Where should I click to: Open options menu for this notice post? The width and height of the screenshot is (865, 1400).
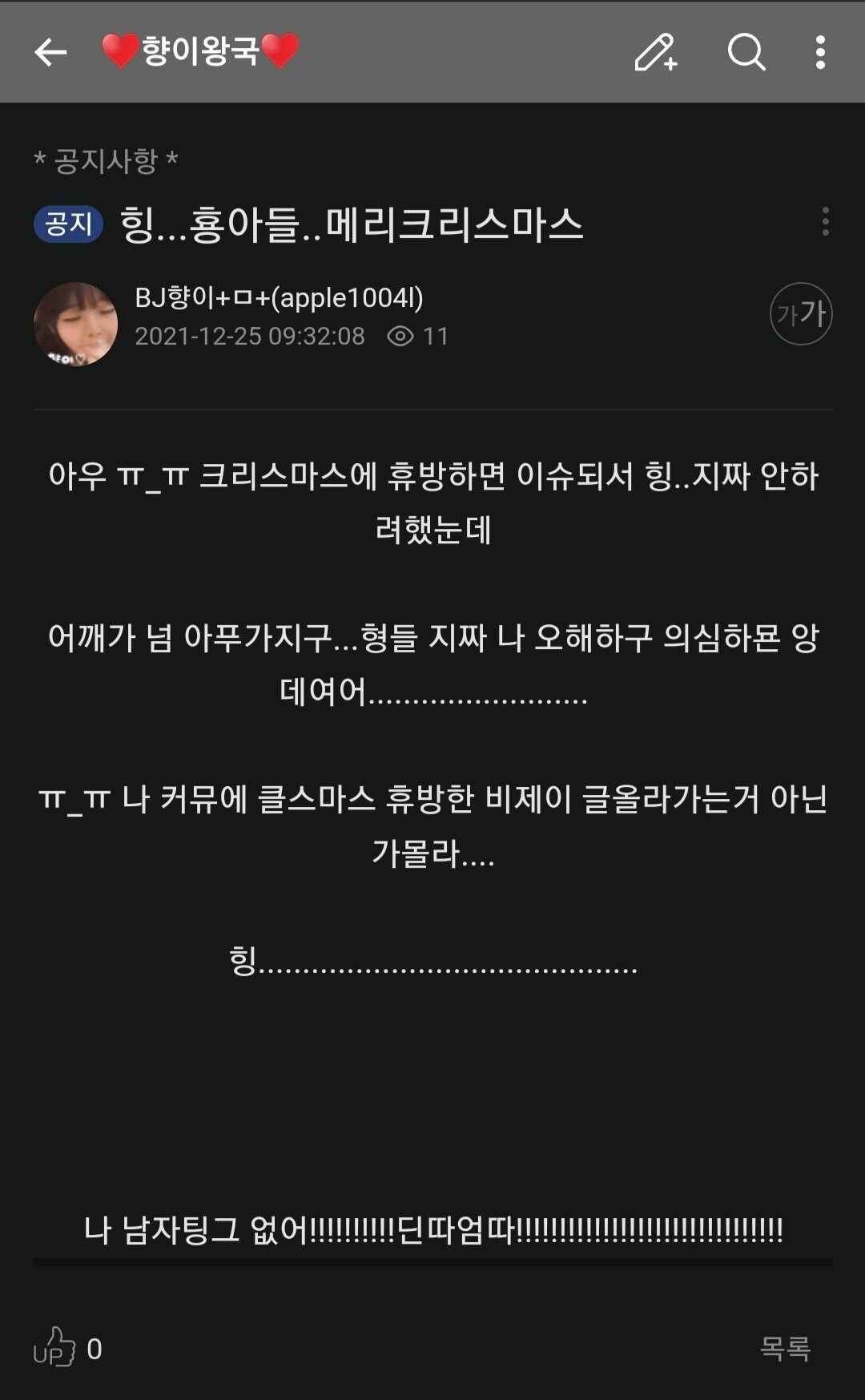tap(826, 222)
